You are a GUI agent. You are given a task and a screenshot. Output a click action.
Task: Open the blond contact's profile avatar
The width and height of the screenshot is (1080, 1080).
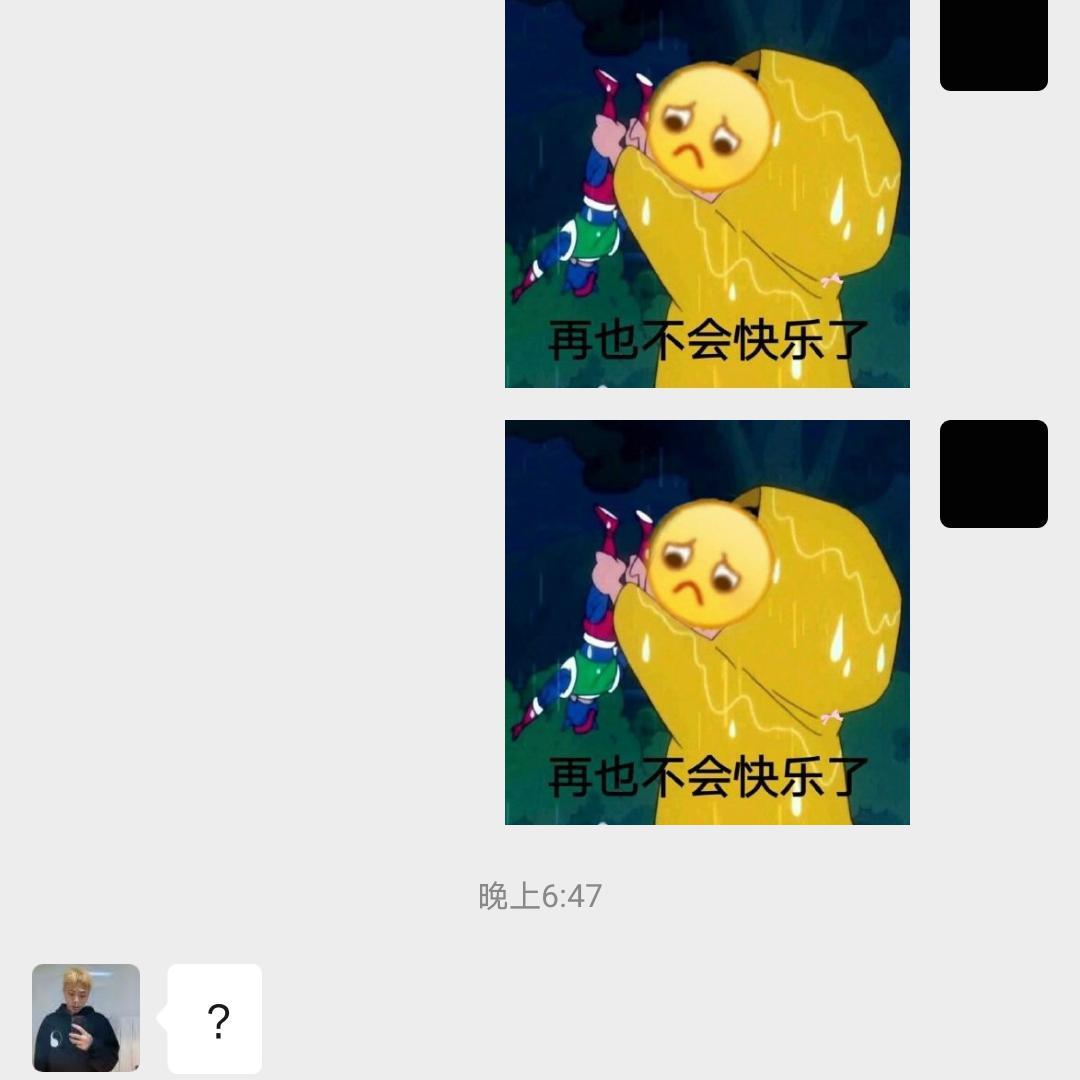(x=86, y=1018)
